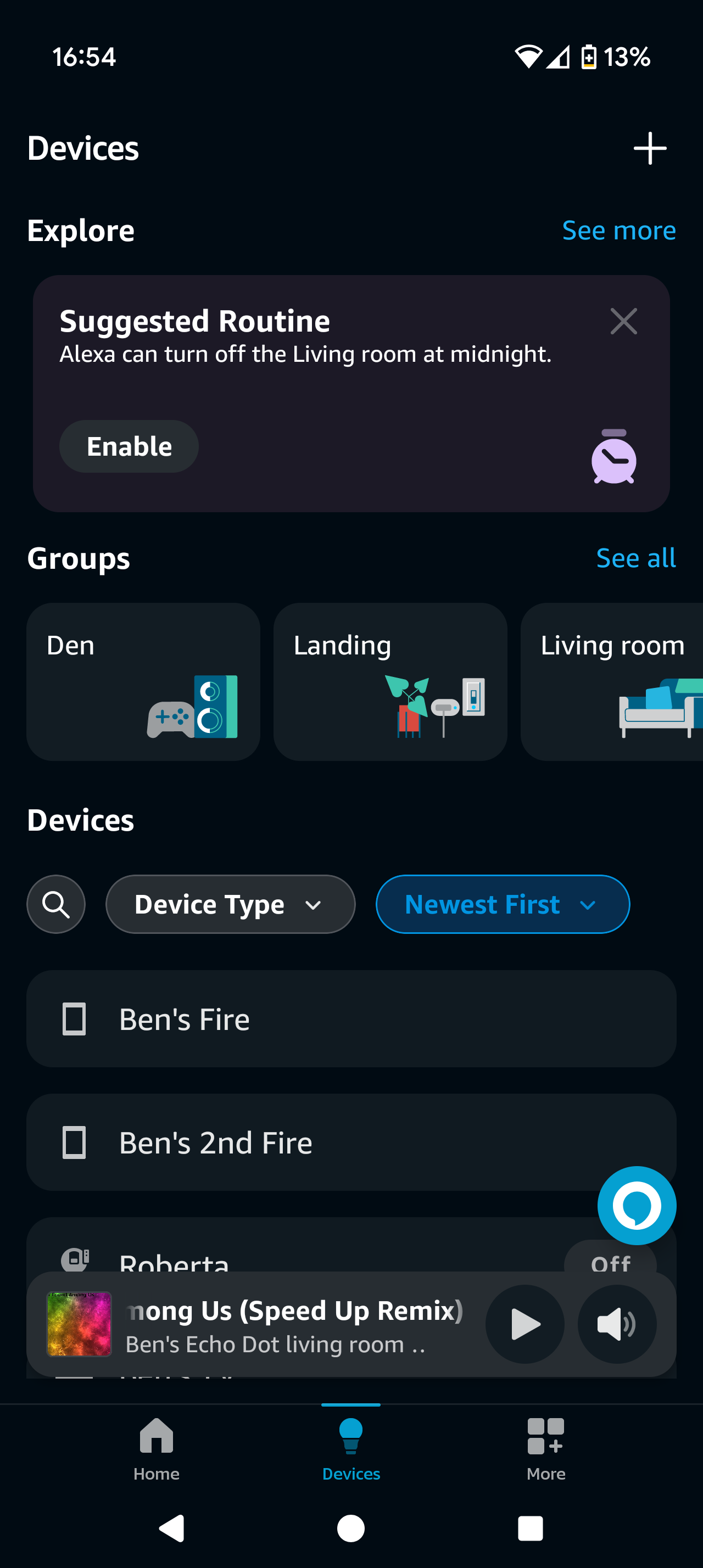Open the Living room group
The image size is (703, 1568).
pyautogui.click(x=612, y=681)
